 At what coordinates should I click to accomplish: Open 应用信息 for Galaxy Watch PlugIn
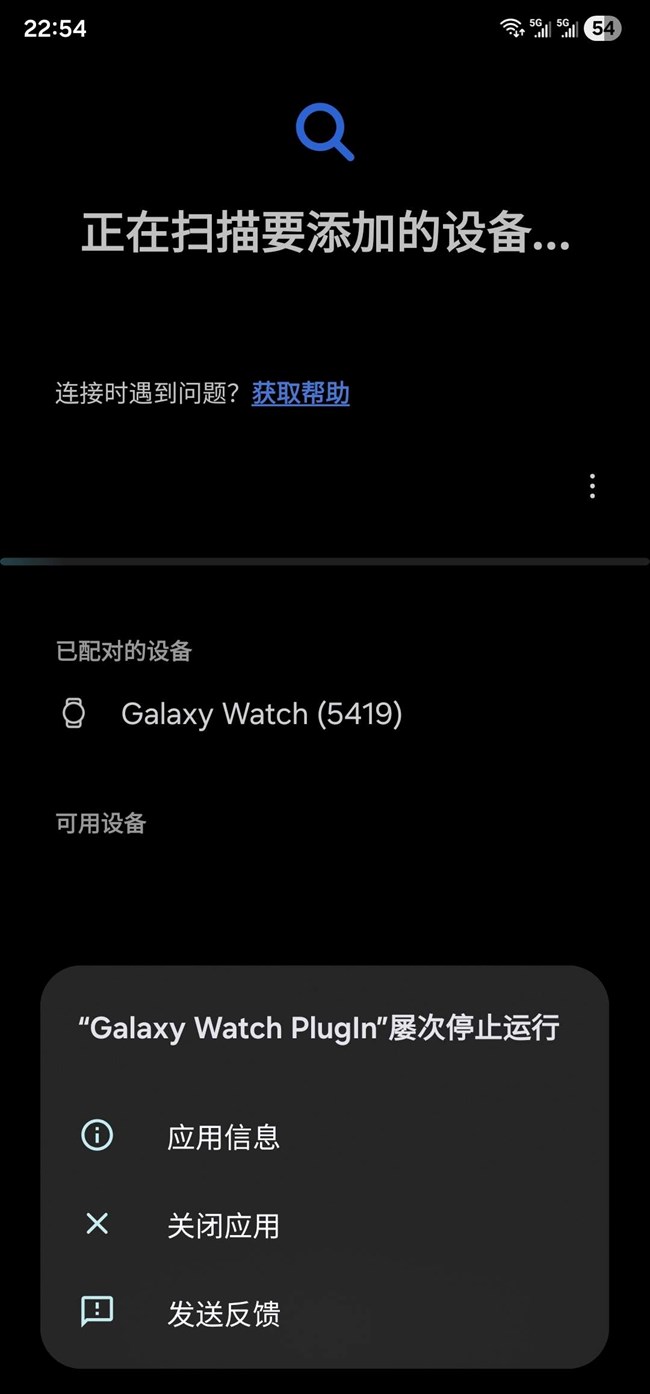click(x=223, y=1137)
